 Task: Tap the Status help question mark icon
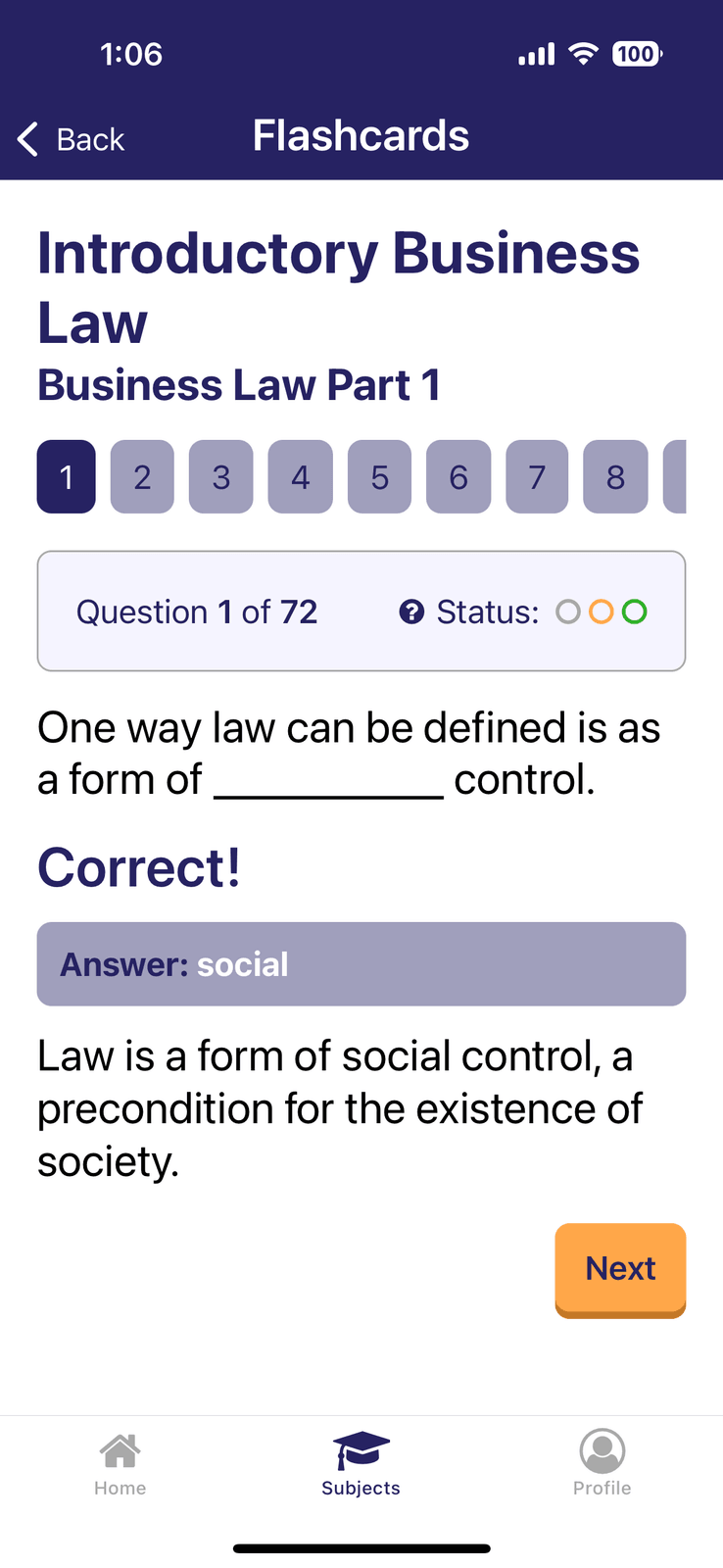click(411, 612)
